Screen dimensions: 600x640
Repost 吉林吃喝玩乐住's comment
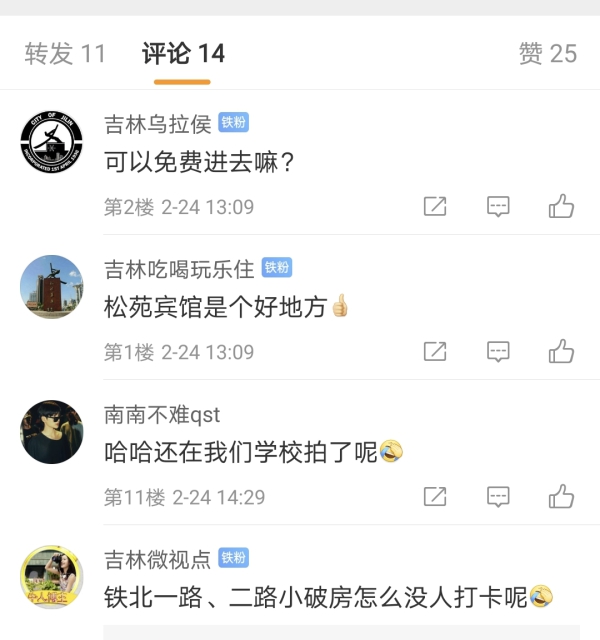coord(435,352)
